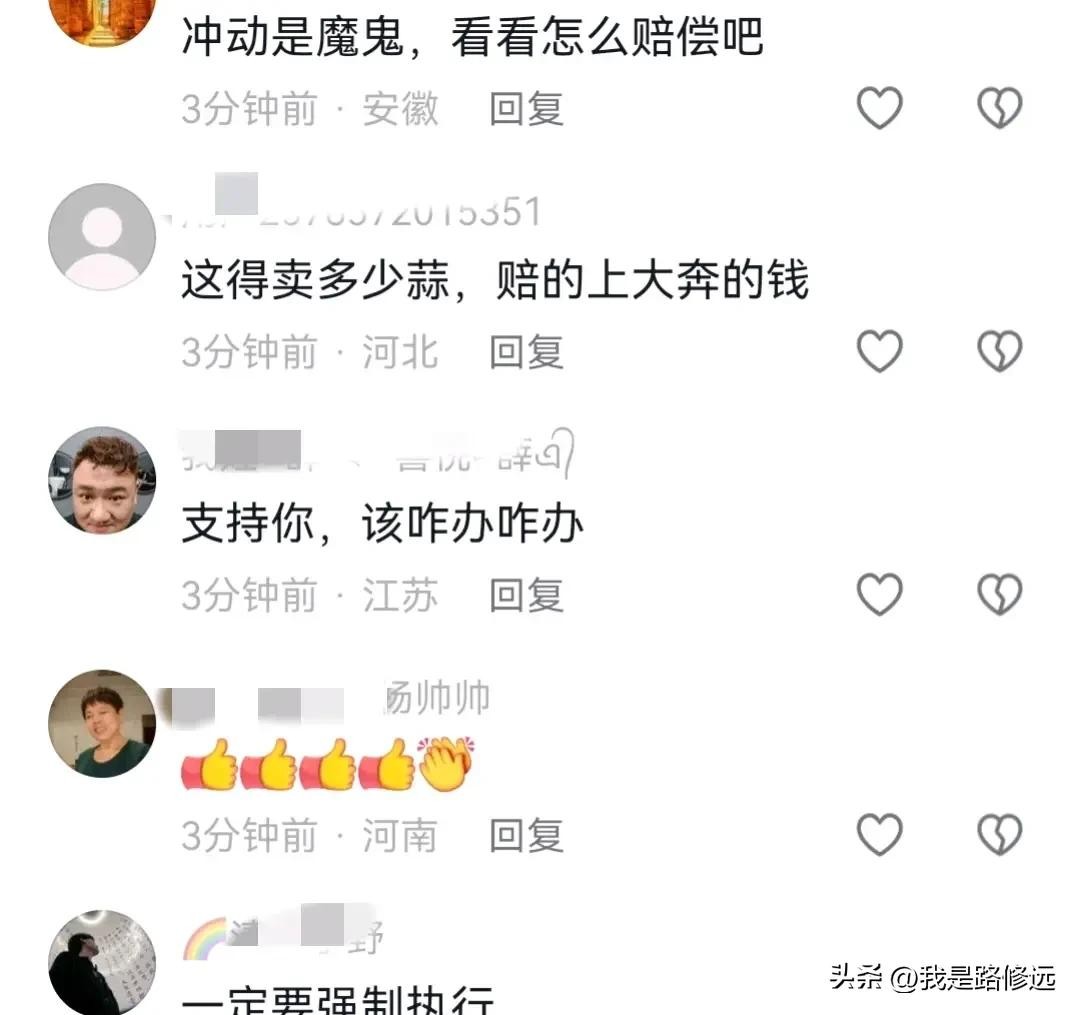The width and height of the screenshot is (1080, 1015).
Task: Dislike the comment from 安徽
Action: [x=999, y=108]
